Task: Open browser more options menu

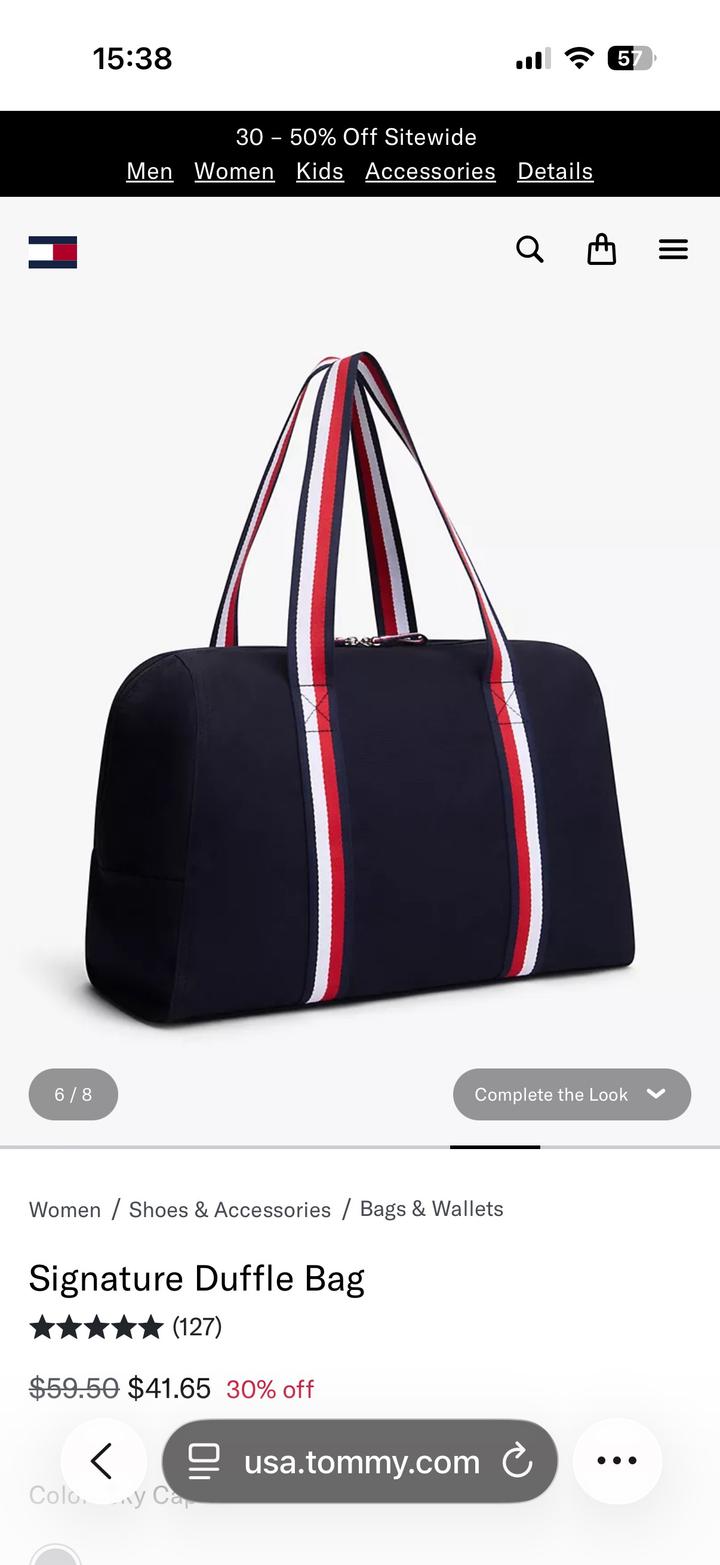Action: [x=617, y=1461]
